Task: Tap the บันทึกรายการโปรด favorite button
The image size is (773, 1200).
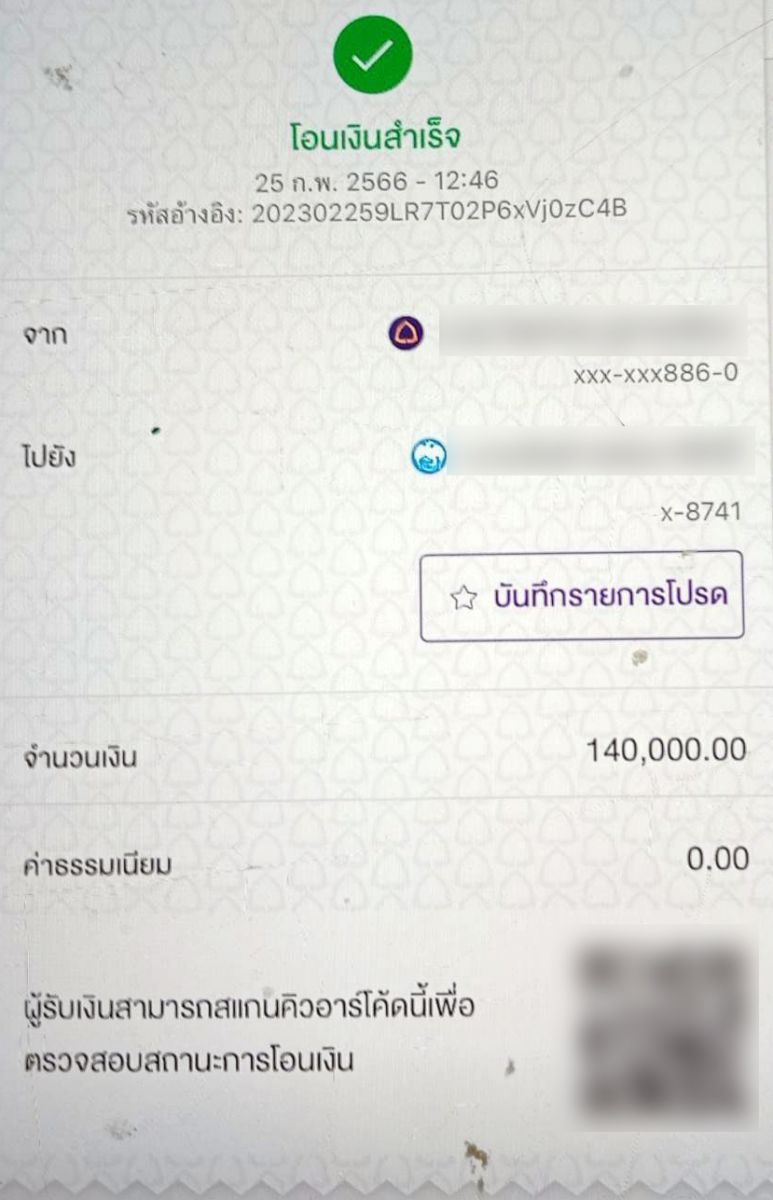Action: [581, 596]
